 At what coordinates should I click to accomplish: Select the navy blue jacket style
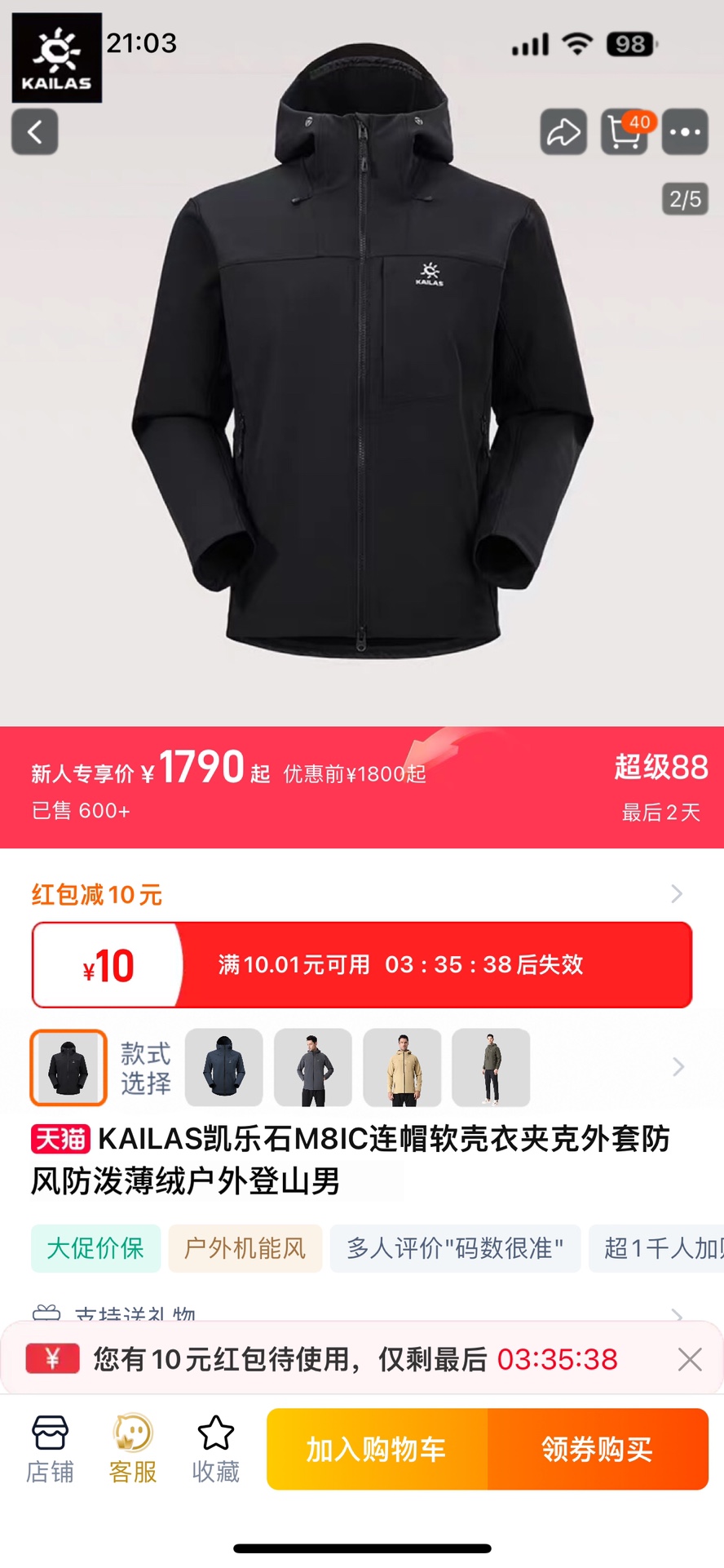click(224, 1067)
